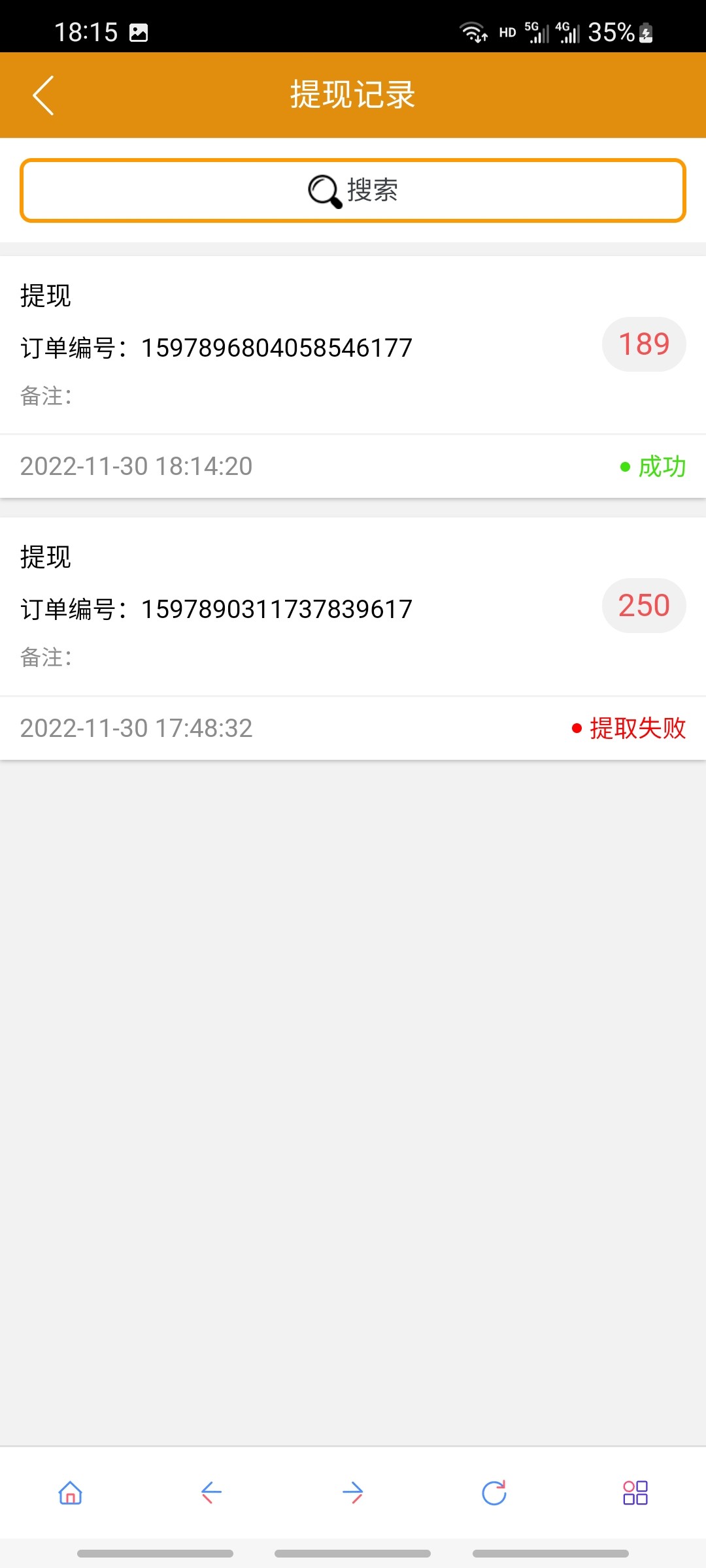Tap the magnifier icon inside the search bar

[325, 190]
